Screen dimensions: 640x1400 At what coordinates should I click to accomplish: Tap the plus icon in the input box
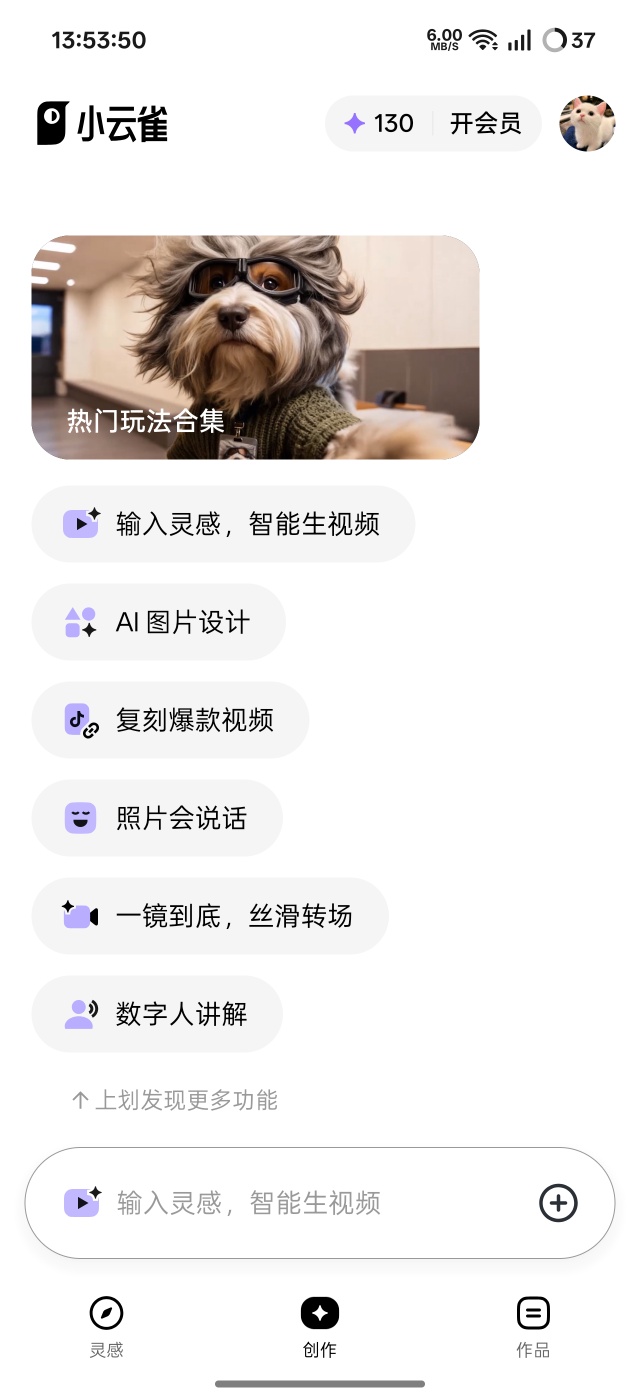(558, 1202)
